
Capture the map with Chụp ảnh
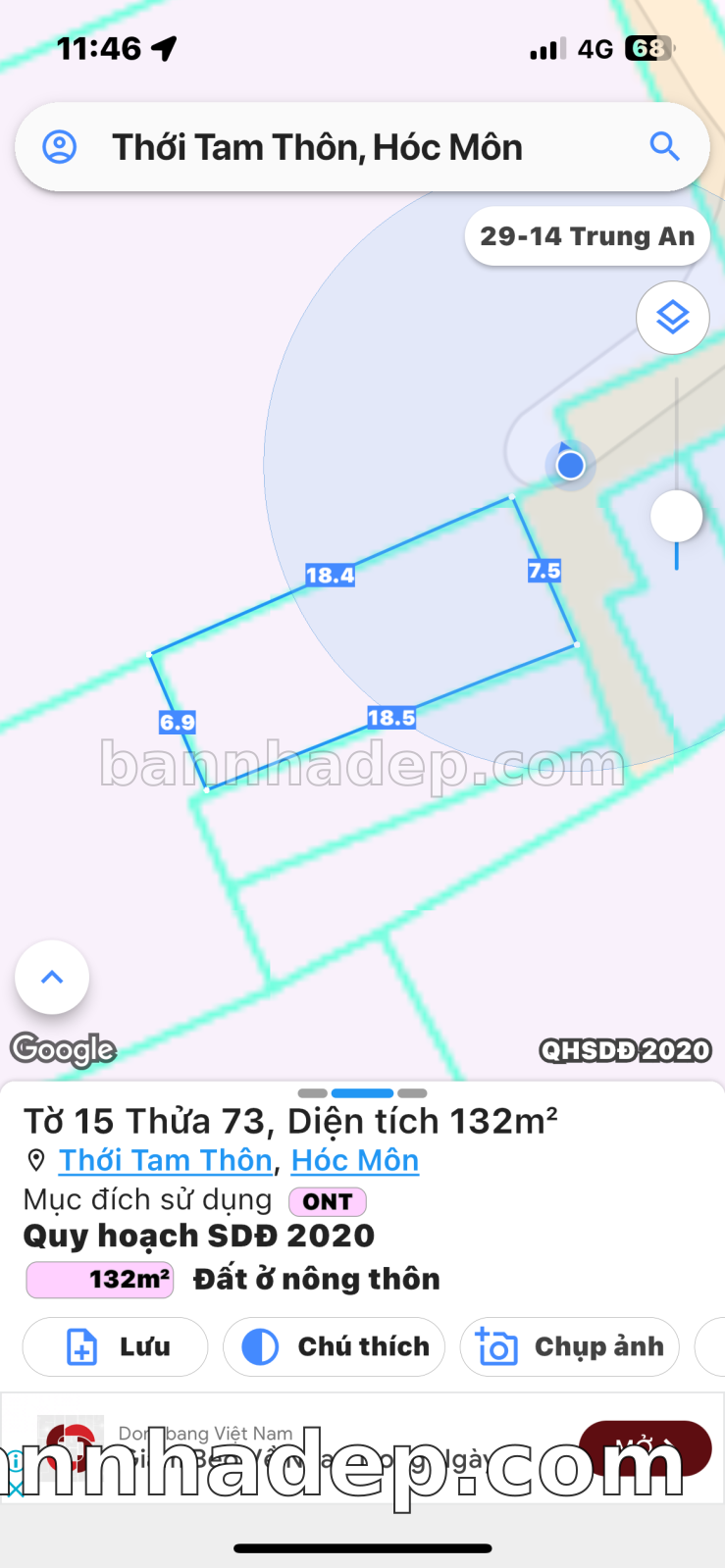pyautogui.click(x=569, y=1346)
